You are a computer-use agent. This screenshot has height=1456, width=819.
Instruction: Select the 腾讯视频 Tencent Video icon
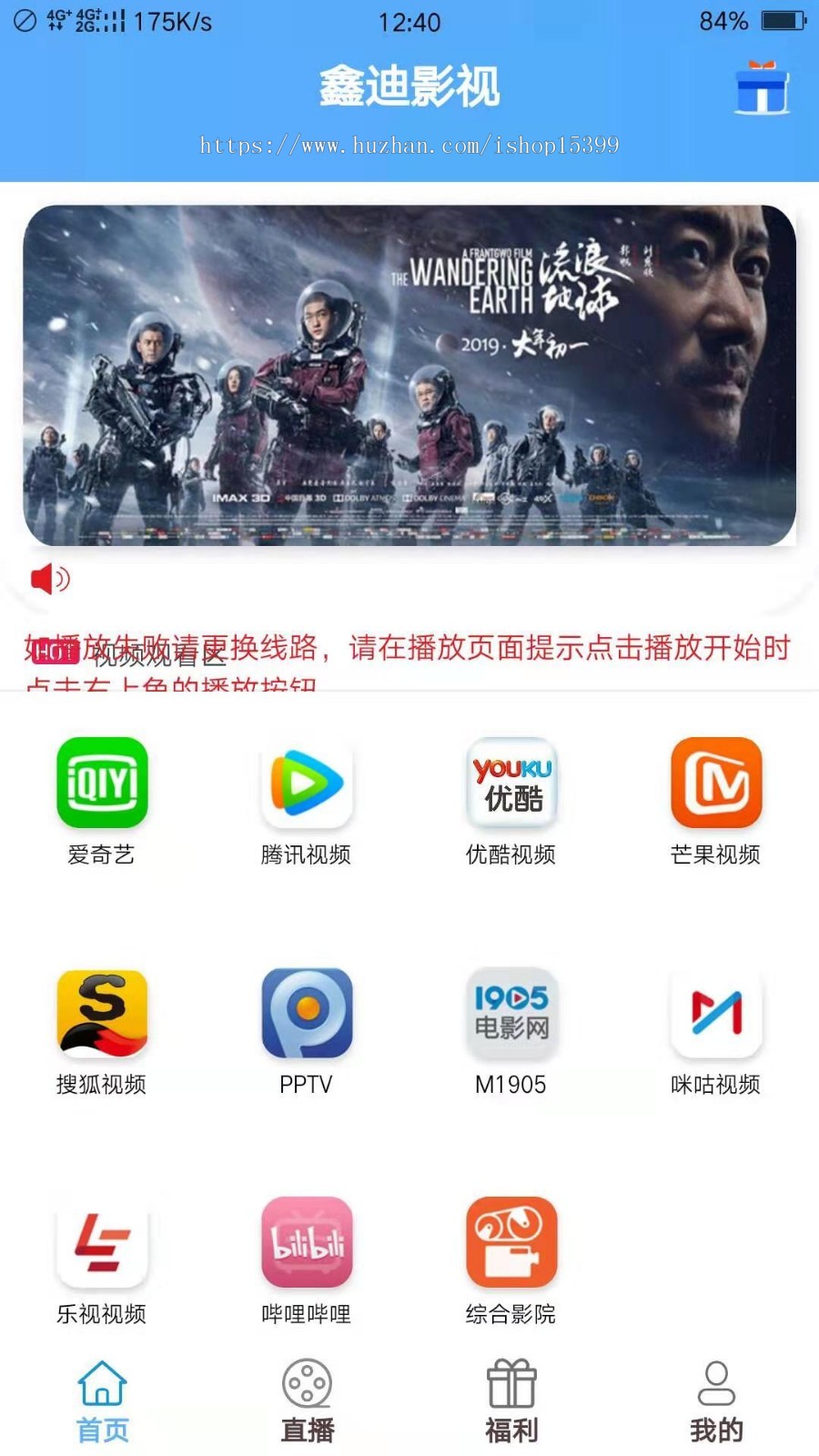[x=307, y=784]
